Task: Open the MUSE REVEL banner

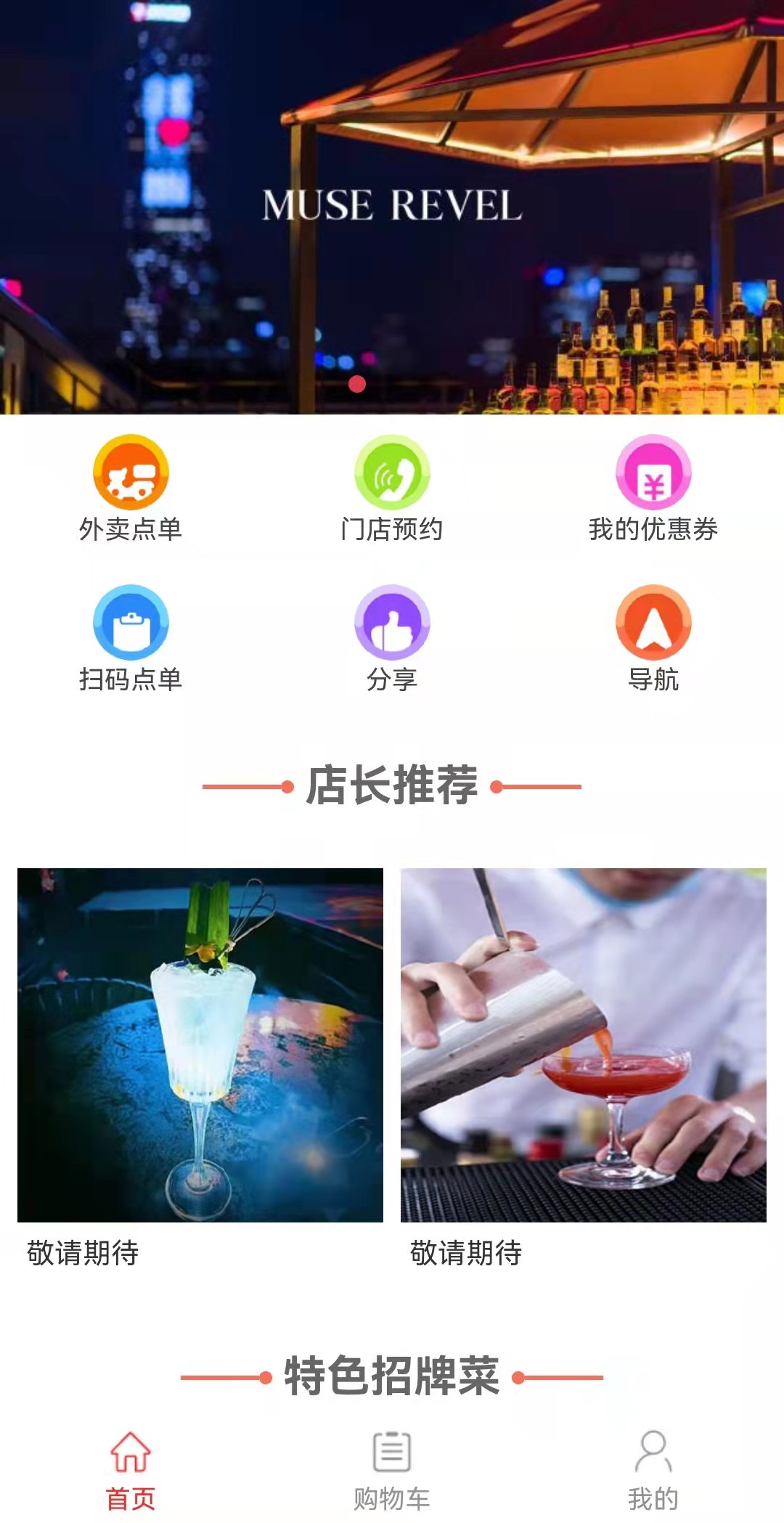Action: click(392, 207)
